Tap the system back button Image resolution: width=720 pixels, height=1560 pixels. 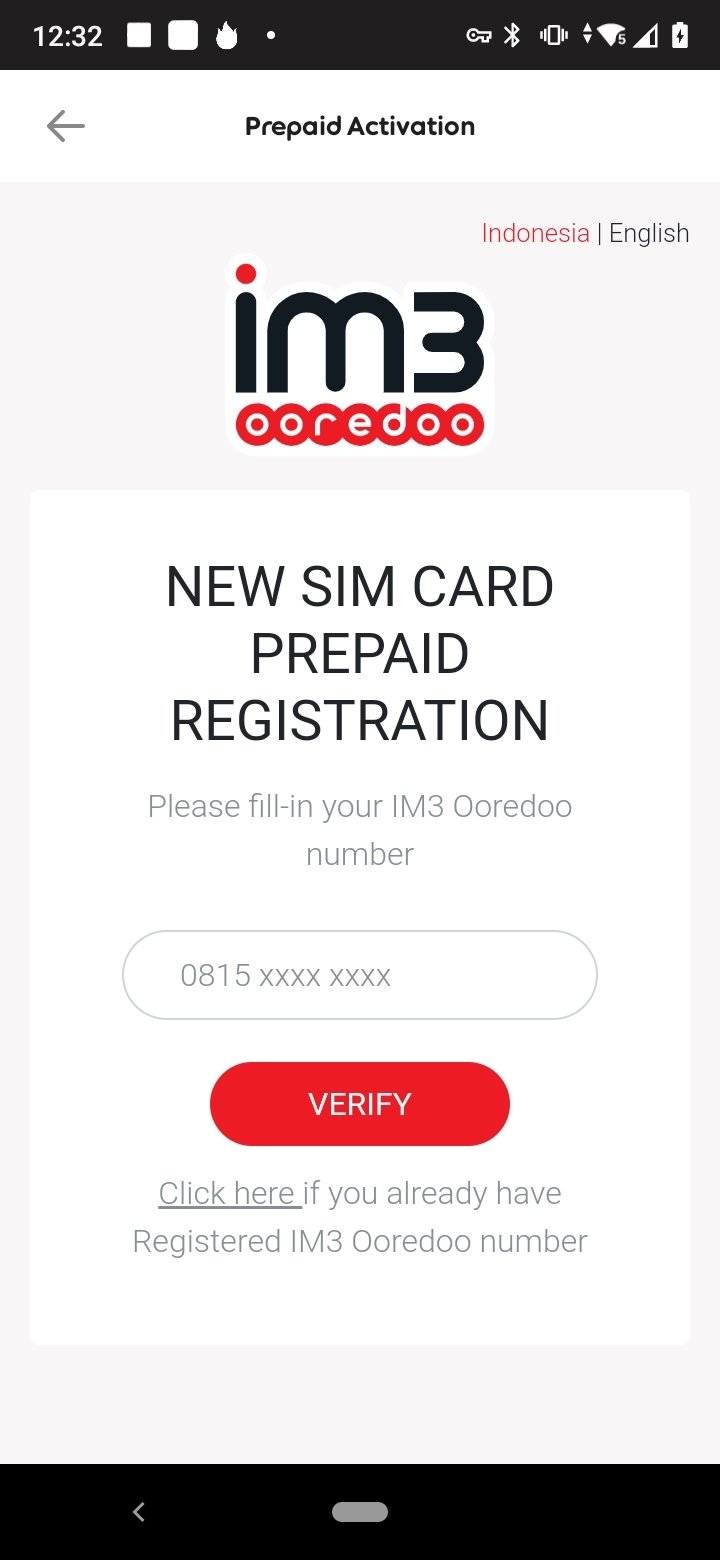(x=139, y=1512)
